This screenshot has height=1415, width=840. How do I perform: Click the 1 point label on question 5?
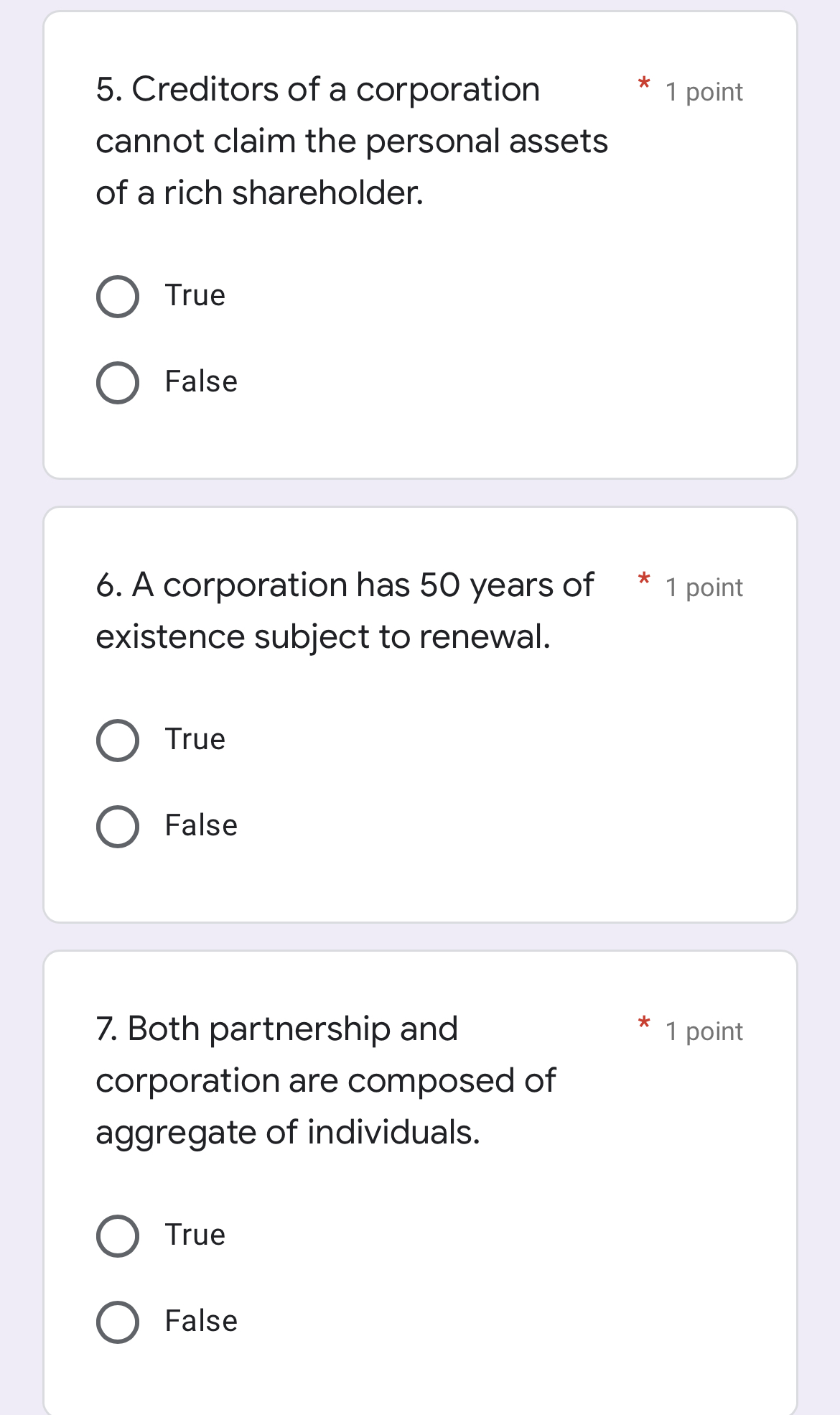click(704, 91)
